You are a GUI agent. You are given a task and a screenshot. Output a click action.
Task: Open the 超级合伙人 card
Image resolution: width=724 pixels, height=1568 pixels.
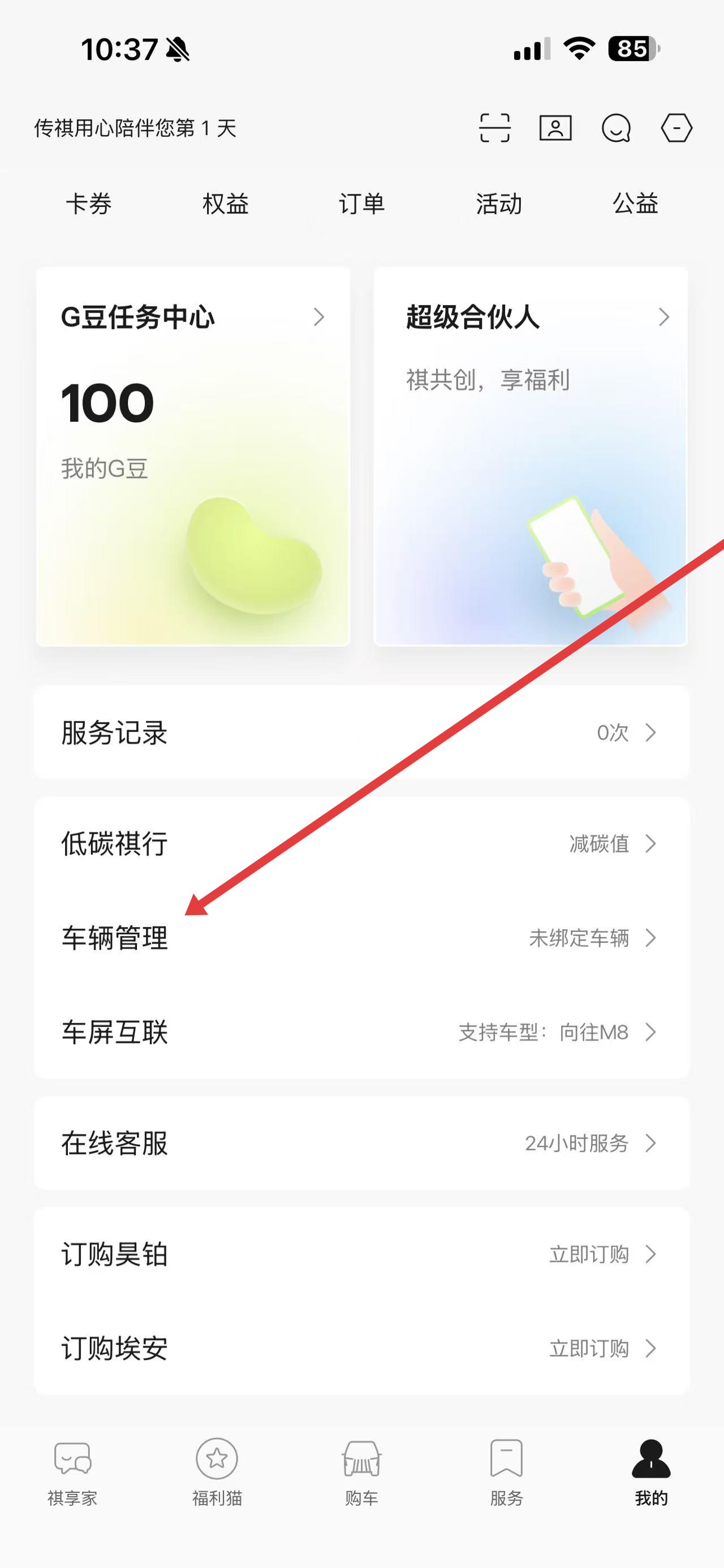531,457
